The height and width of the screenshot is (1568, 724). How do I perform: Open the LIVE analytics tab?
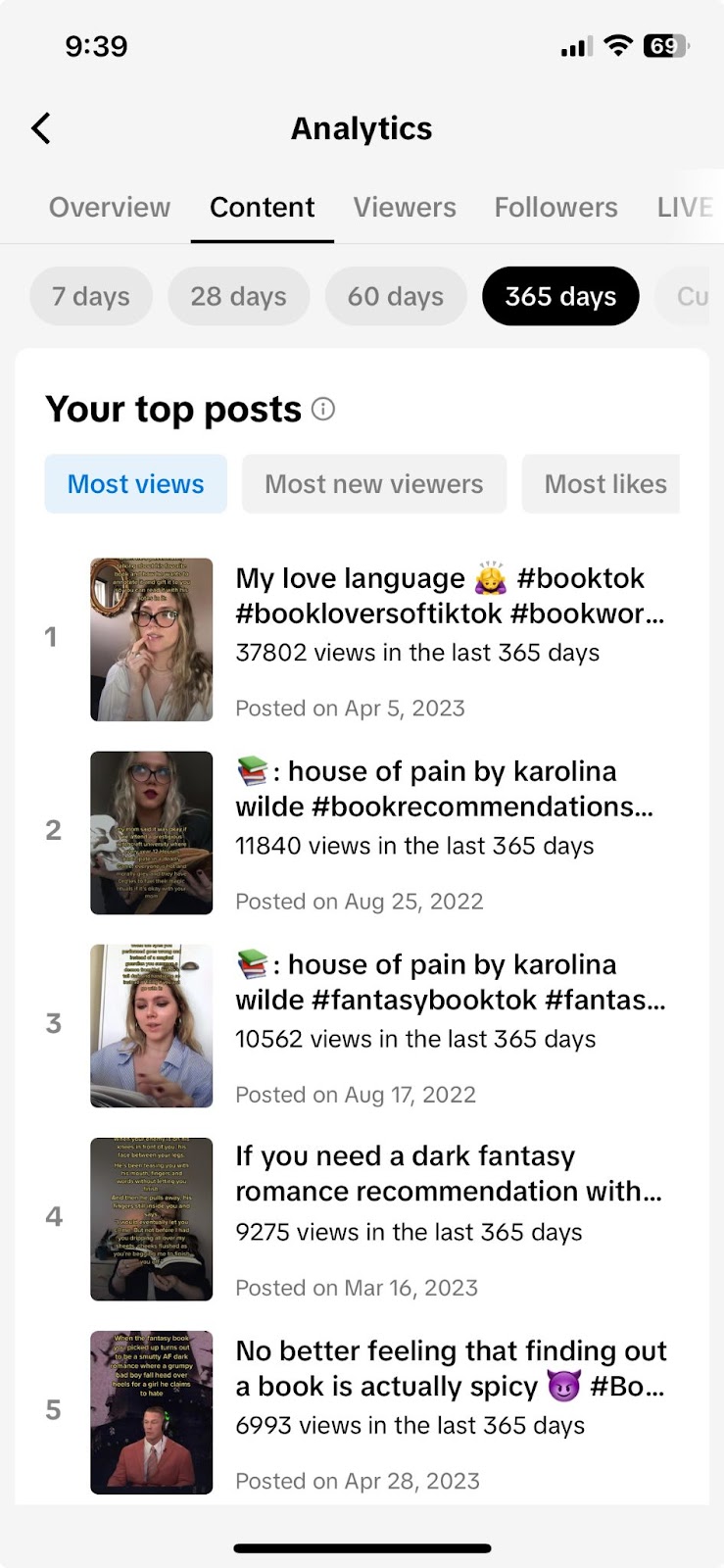[685, 208]
